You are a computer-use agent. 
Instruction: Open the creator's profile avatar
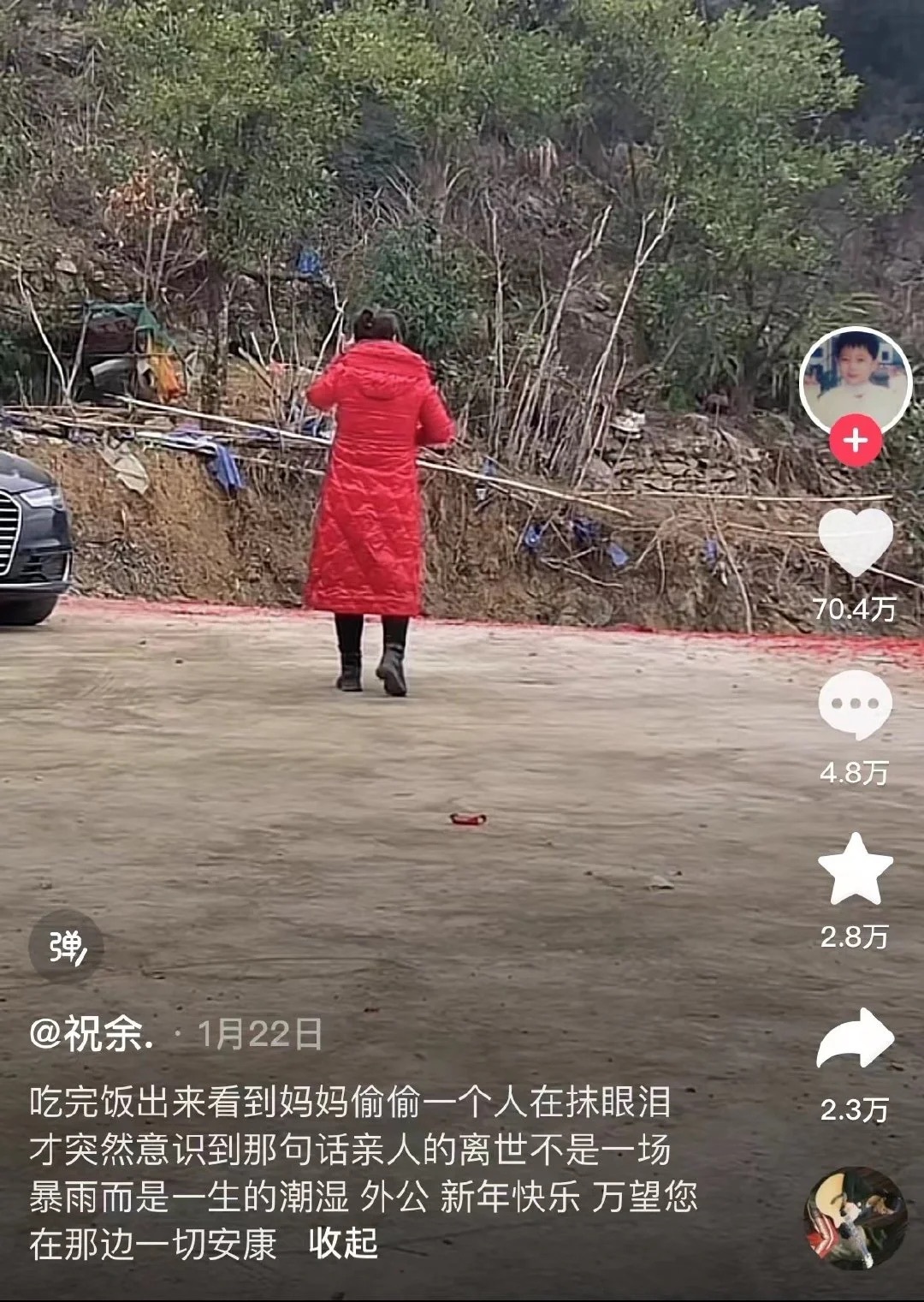coord(855,380)
